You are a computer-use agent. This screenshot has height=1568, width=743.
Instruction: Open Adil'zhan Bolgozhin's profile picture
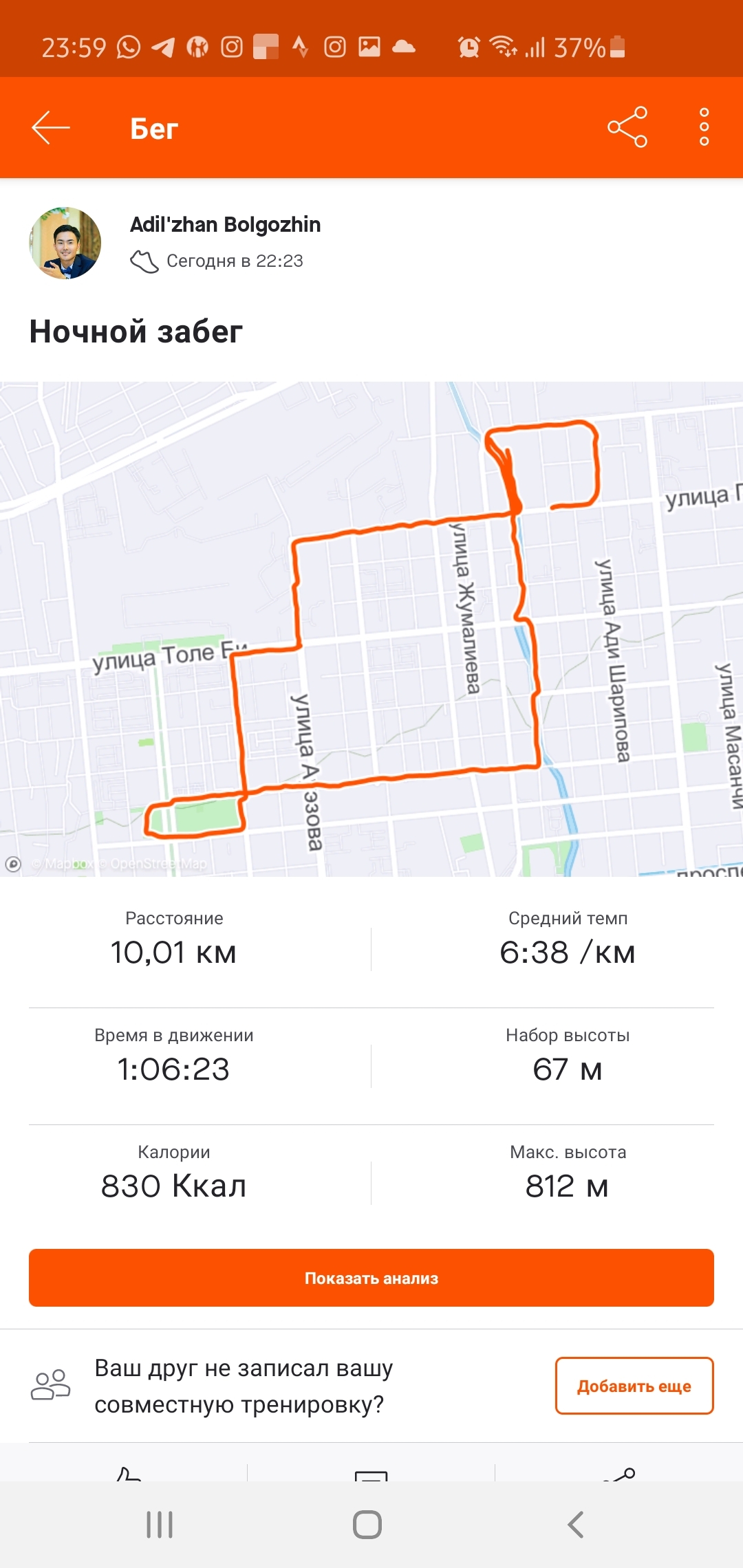[65, 243]
